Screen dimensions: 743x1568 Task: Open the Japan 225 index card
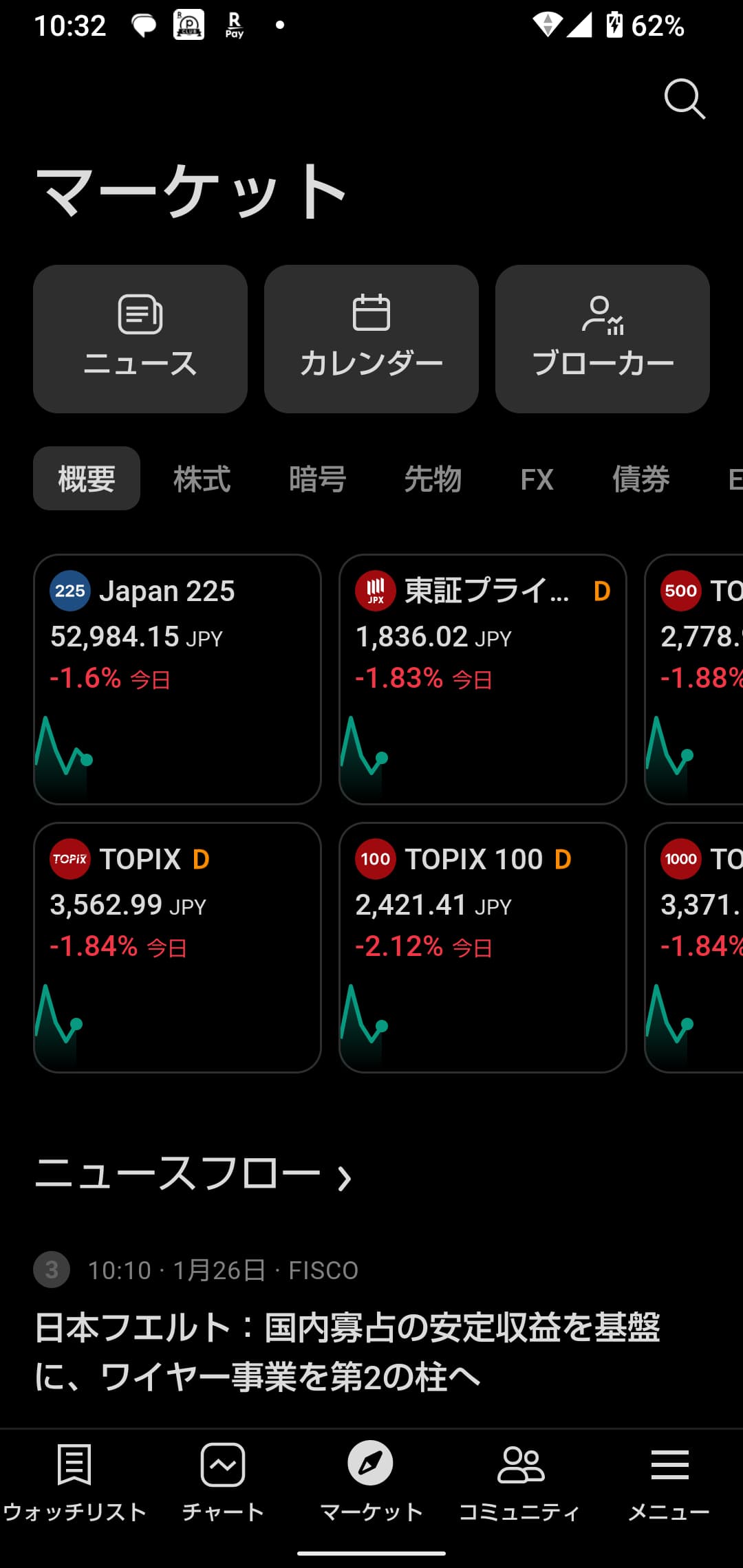(x=177, y=679)
